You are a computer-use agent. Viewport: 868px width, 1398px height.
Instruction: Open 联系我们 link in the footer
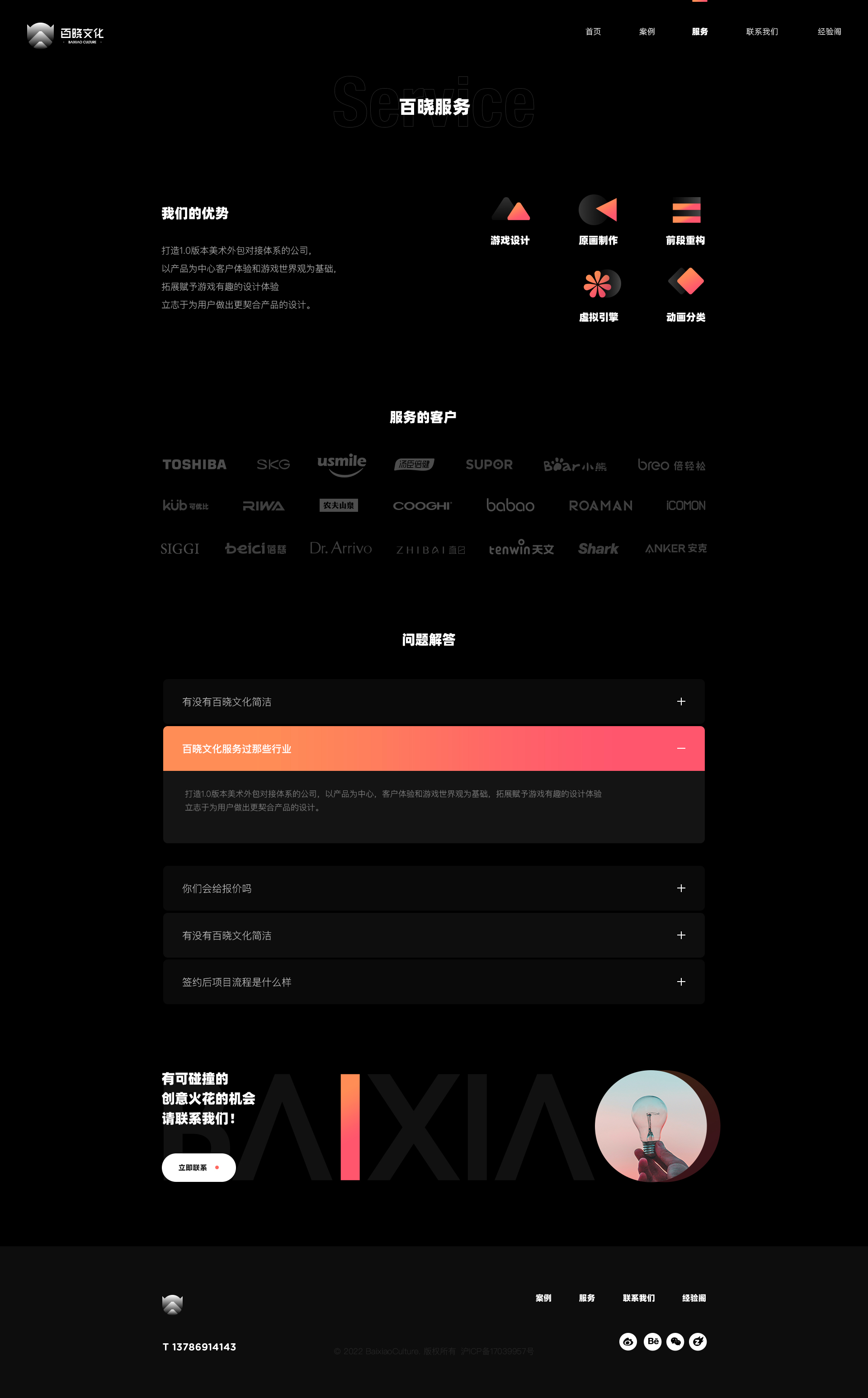[638, 1298]
